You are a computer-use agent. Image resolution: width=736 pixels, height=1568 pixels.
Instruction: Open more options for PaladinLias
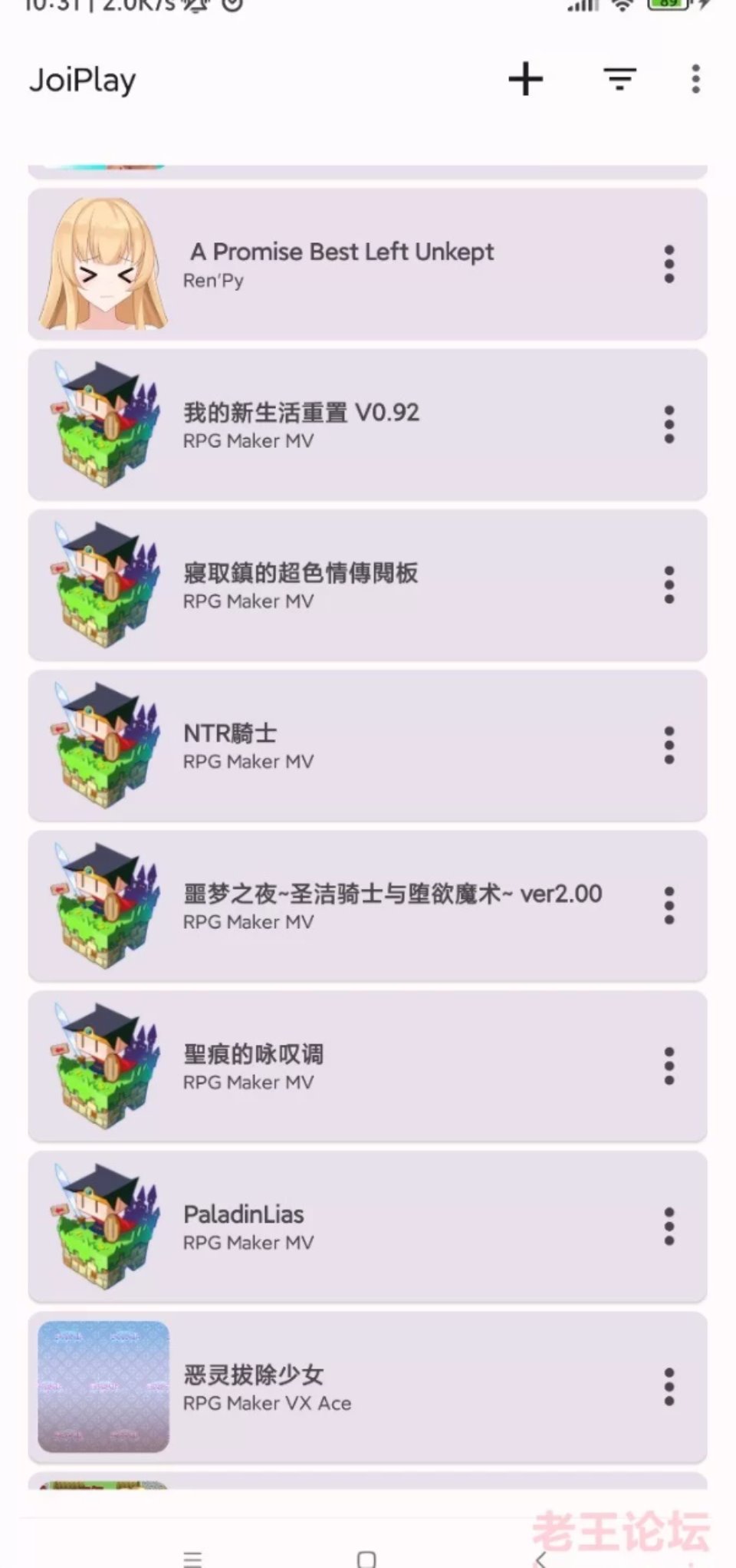click(x=669, y=1227)
